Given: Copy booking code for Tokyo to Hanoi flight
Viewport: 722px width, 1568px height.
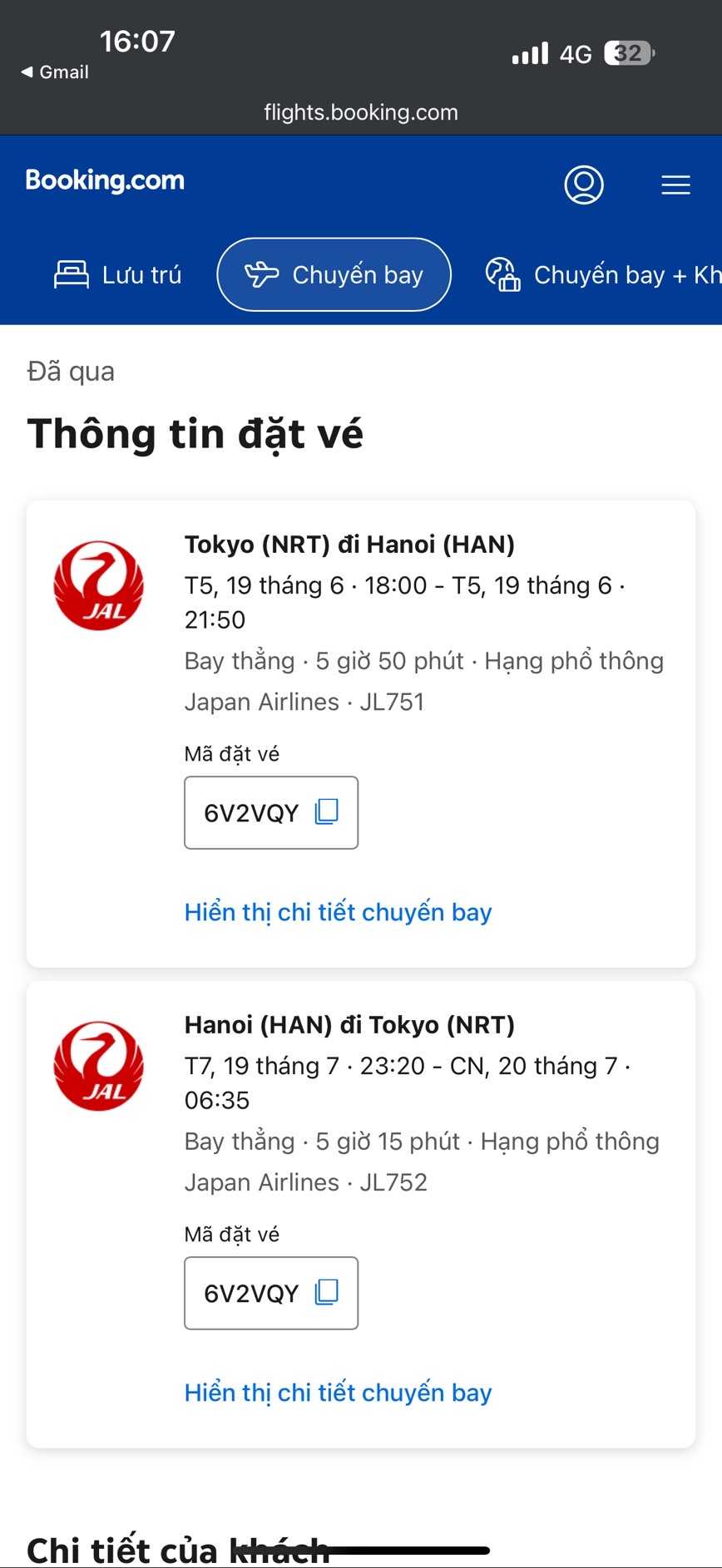Looking at the screenshot, I should 326,812.
